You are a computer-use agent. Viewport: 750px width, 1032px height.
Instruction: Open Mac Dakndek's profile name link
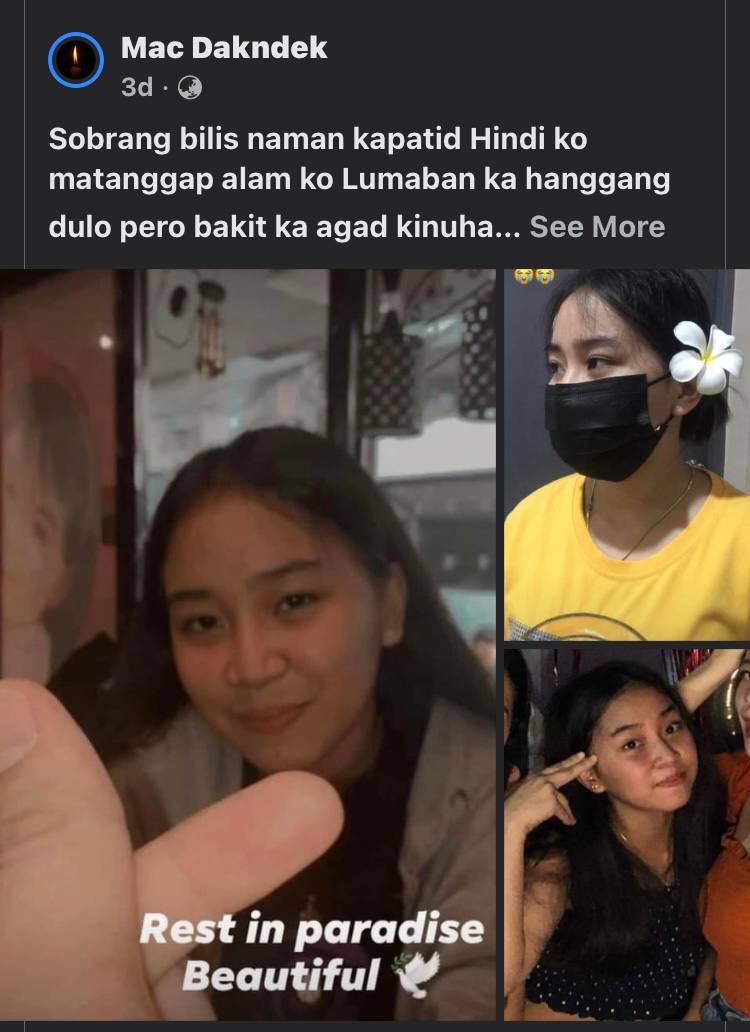coord(224,47)
